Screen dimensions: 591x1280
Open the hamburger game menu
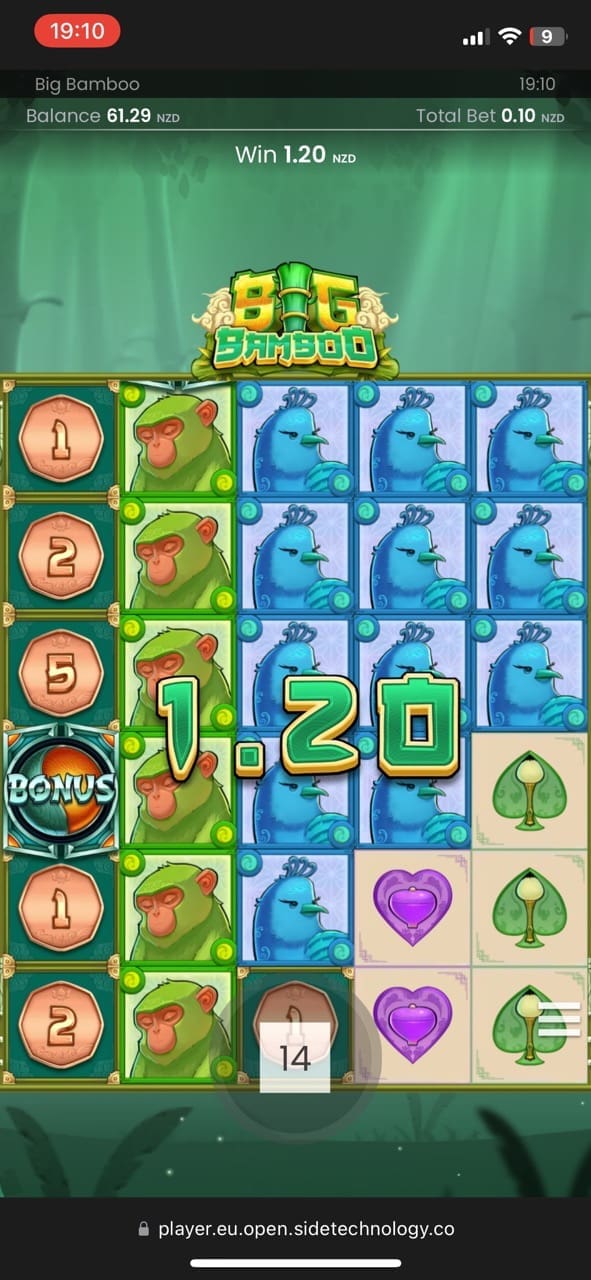click(x=560, y=1019)
